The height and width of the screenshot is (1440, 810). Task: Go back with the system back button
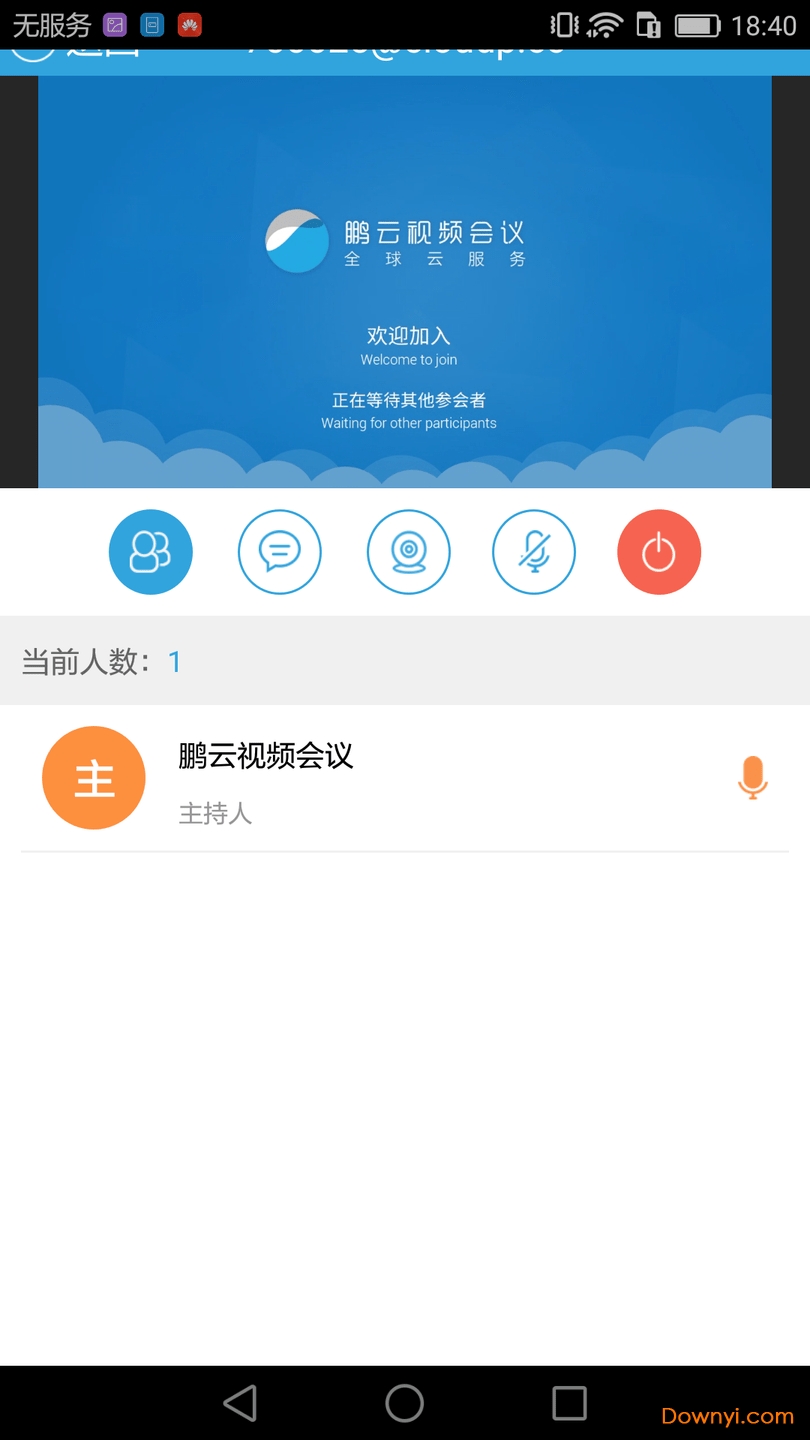click(240, 1403)
